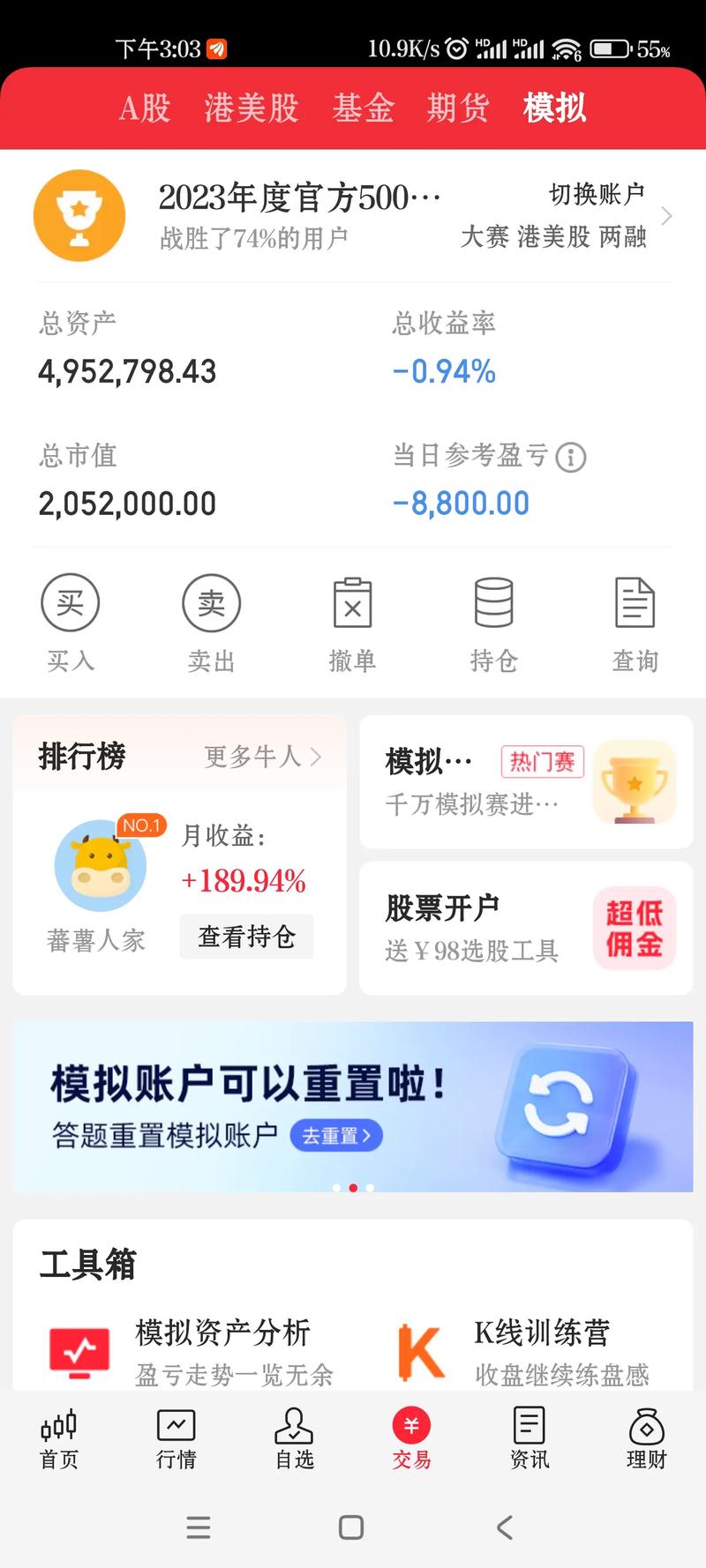Switch to the 港美股 tab
Image resolution: width=706 pixels, height=1568 pixels.
point(252,108)
